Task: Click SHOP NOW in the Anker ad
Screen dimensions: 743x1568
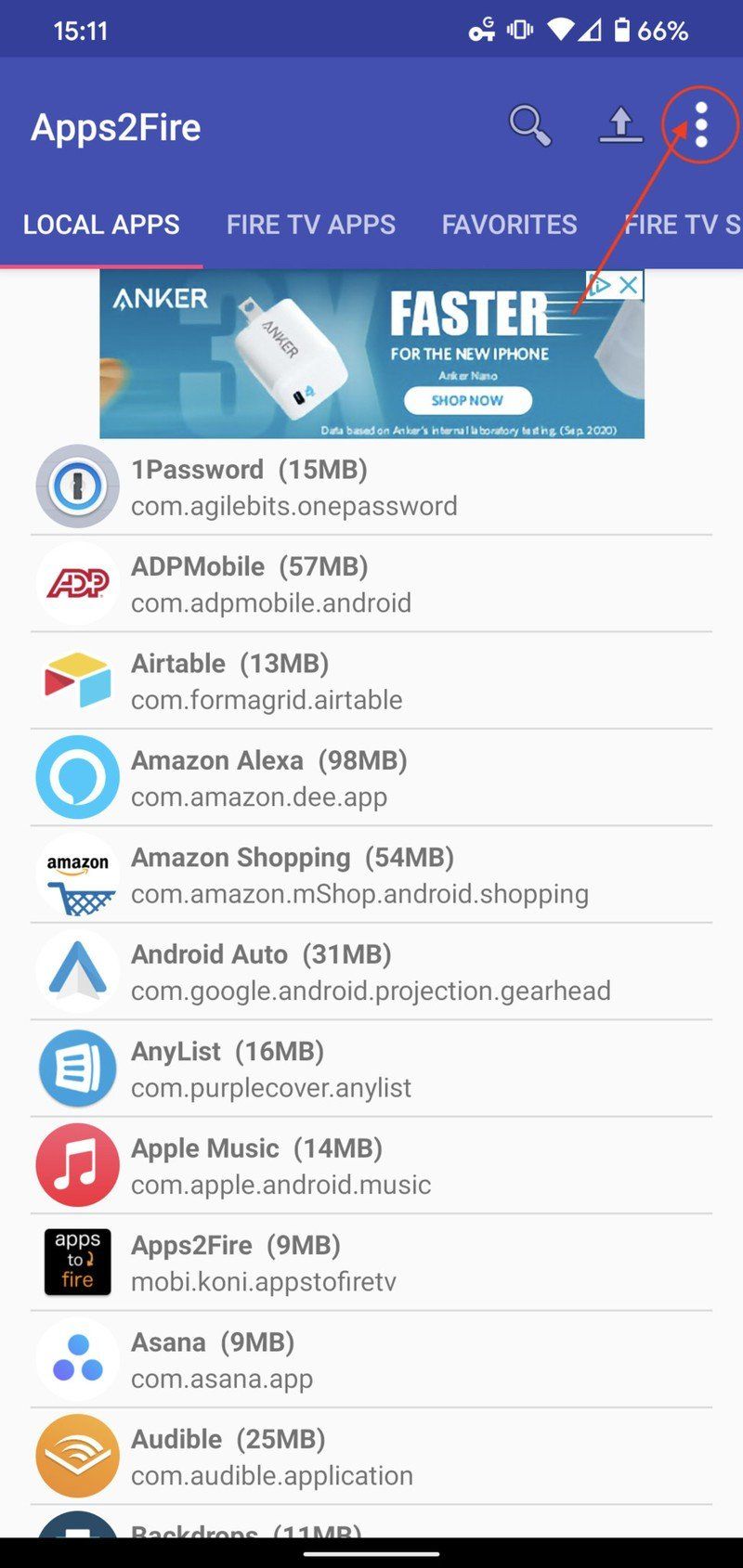Action: pyautogui.click(x=467, y=400)
